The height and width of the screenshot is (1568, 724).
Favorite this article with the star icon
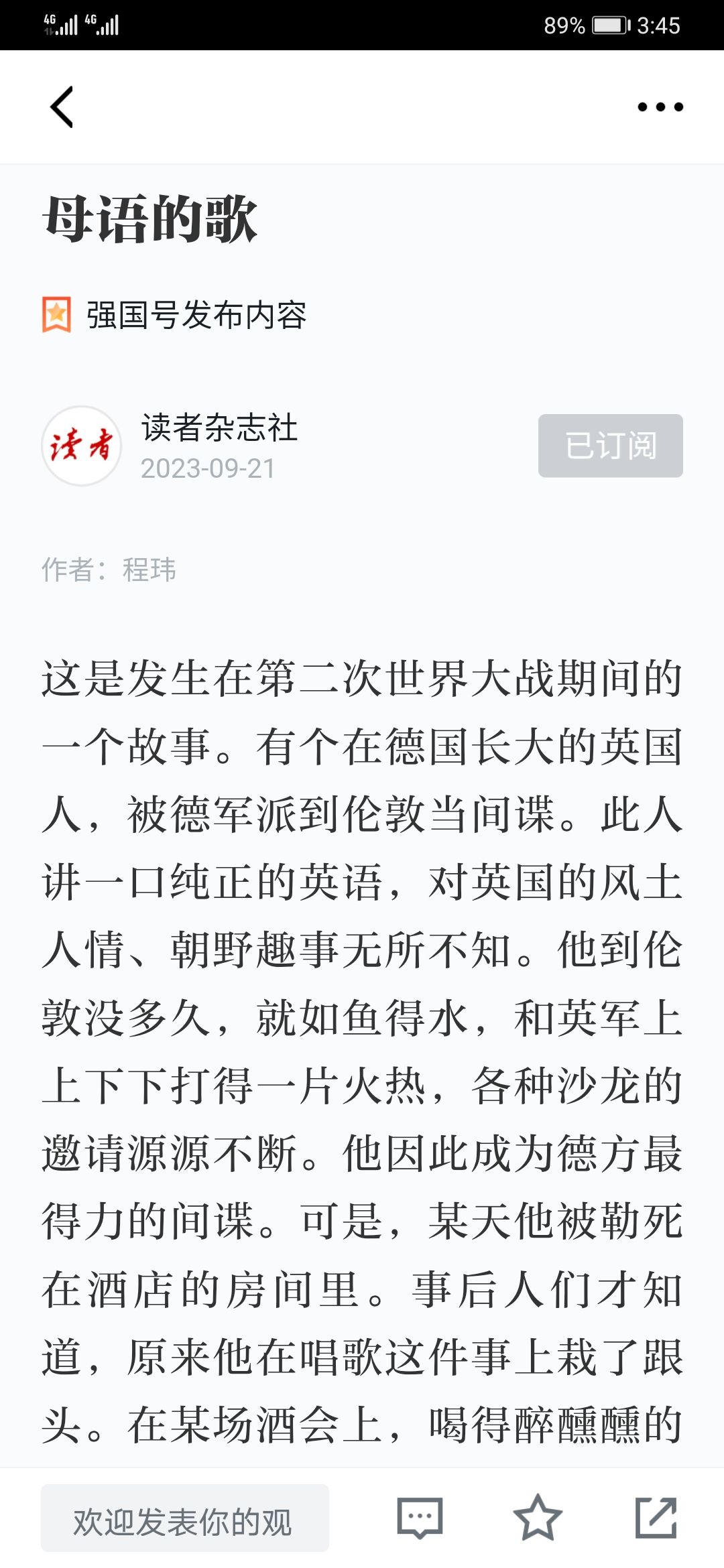point(538,1518)
